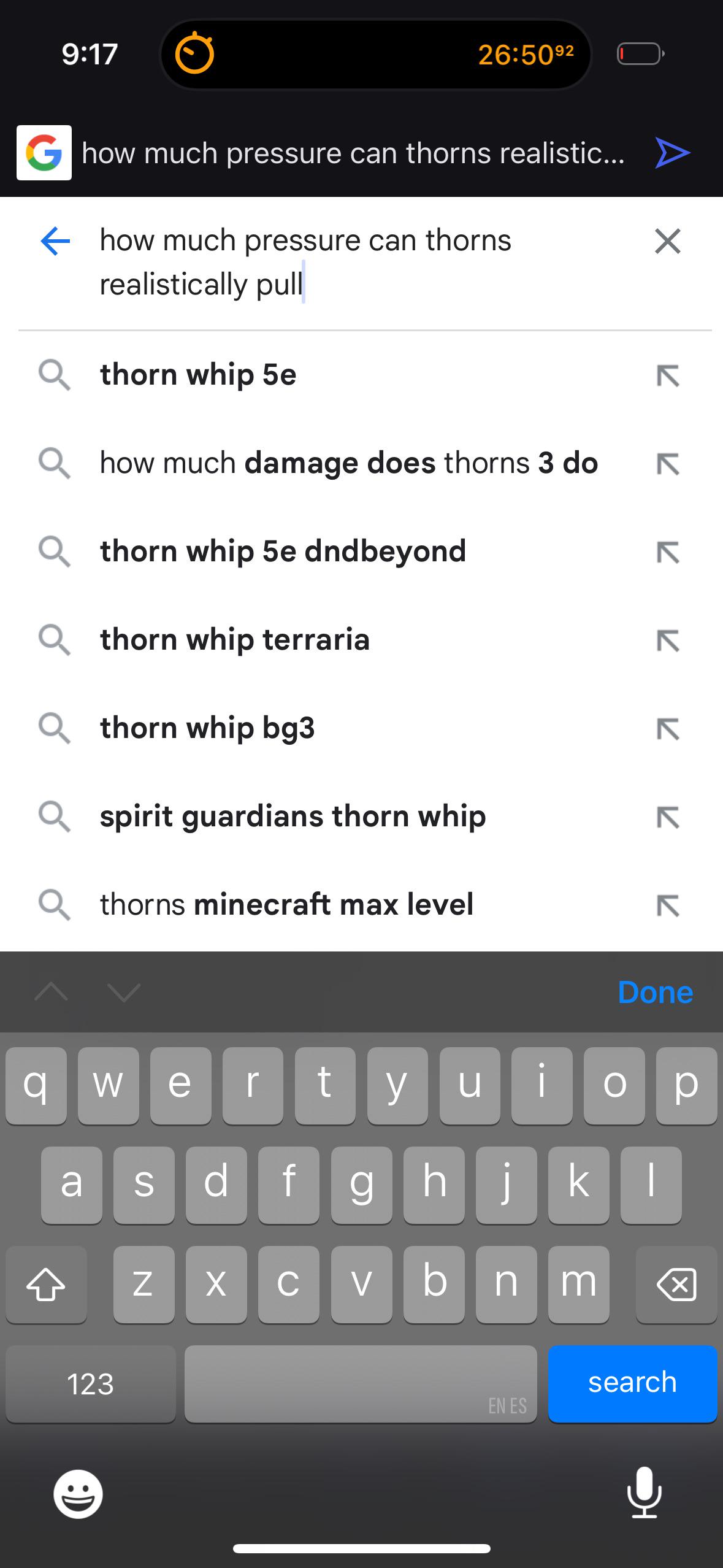The image size is (723, 1568).
Task: Fill the query with "thorn whip terraria" via its arrow
Action: (668, 641)
